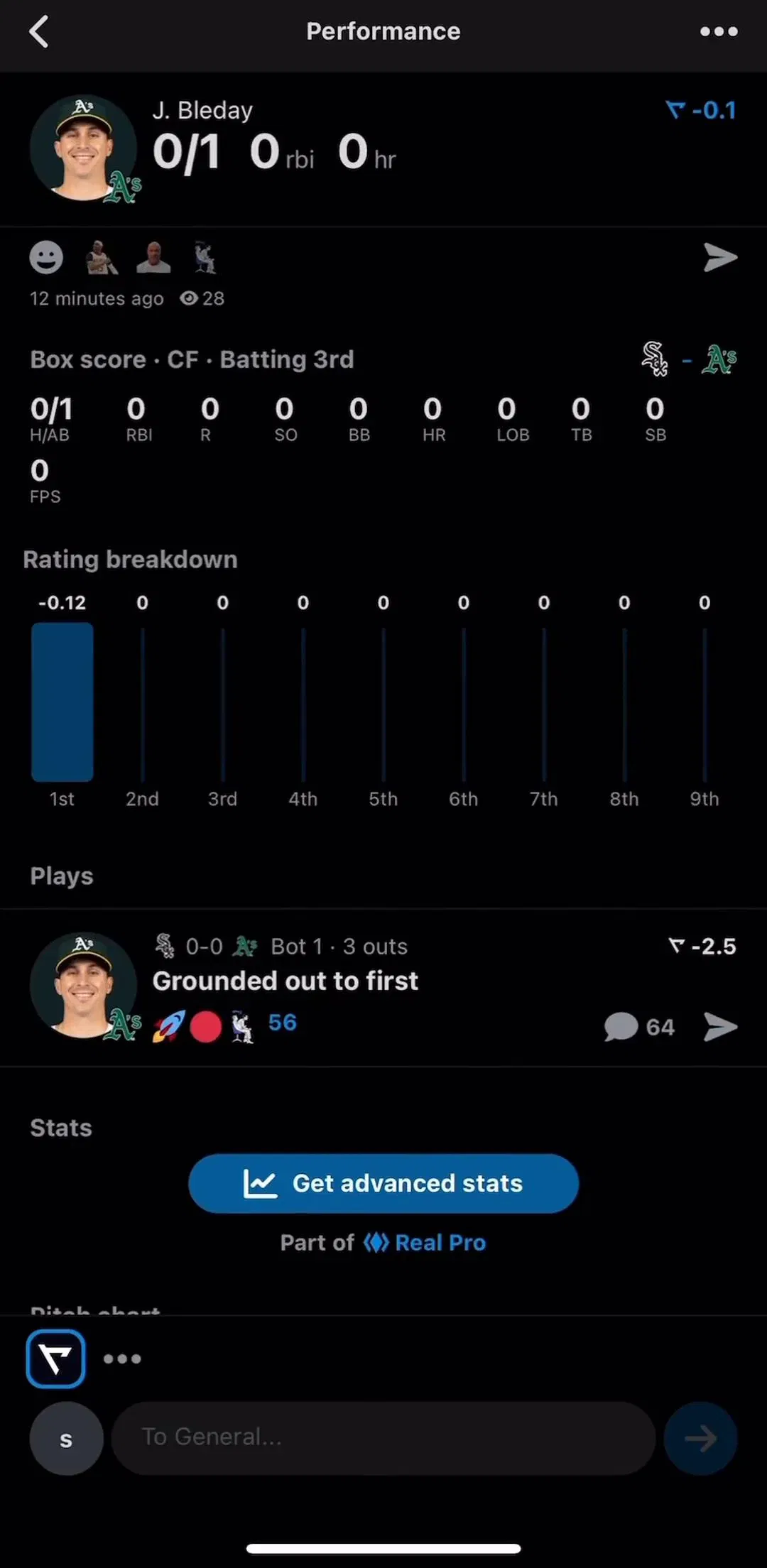Image resolution: width=767 pixels, height=1568 pixels.
Task: Tap the S profile avatar by the message box
Action: click(66, 1439)
